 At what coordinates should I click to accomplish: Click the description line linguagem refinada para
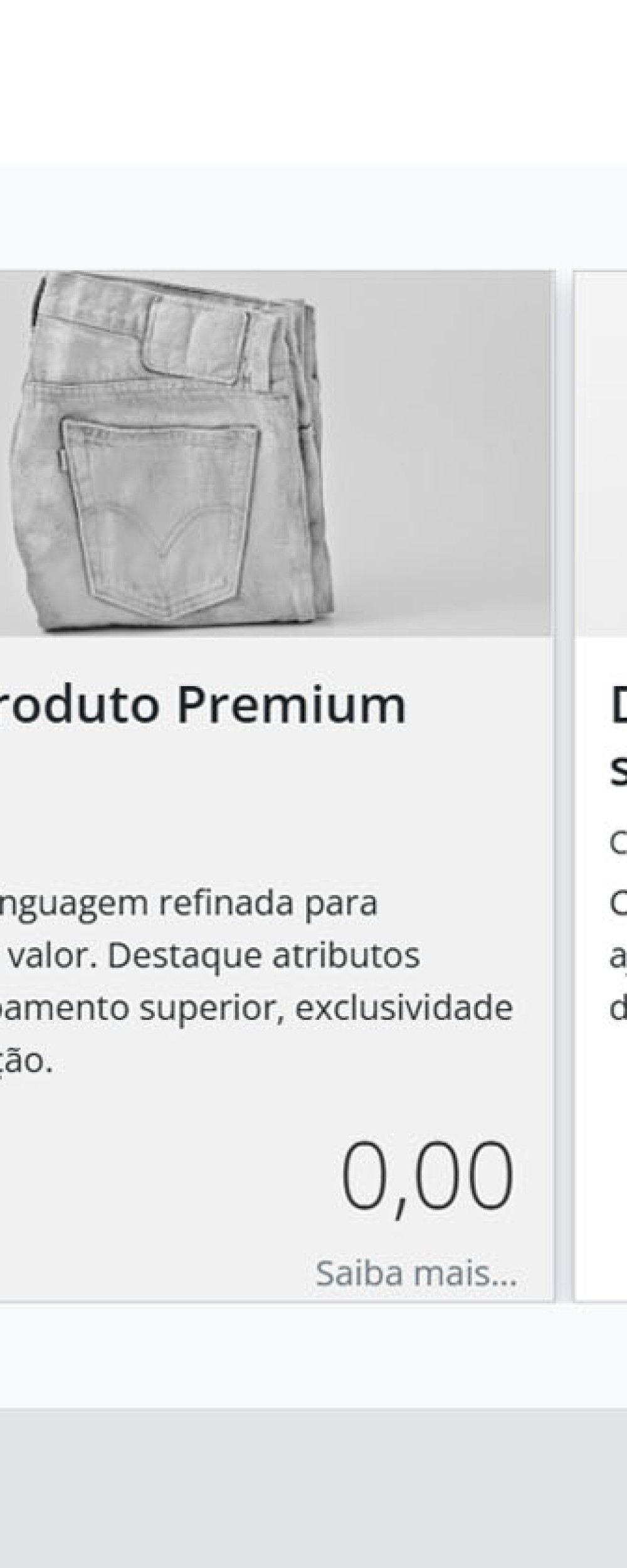tap(188, 903)
